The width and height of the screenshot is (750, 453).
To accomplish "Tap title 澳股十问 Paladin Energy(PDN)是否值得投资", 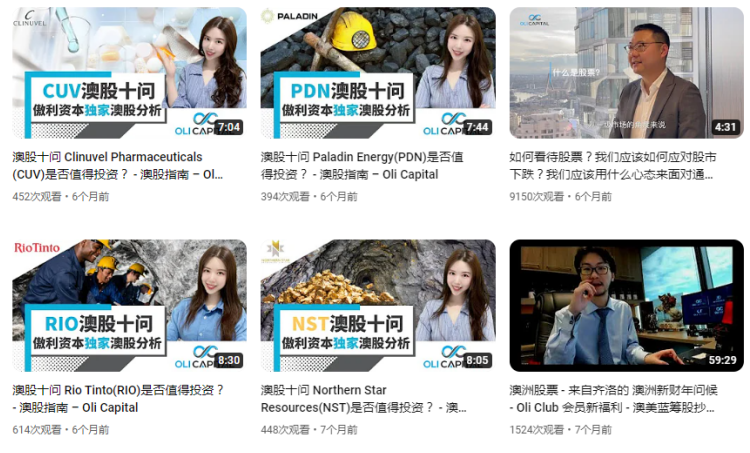I will [x=362, y=166].
